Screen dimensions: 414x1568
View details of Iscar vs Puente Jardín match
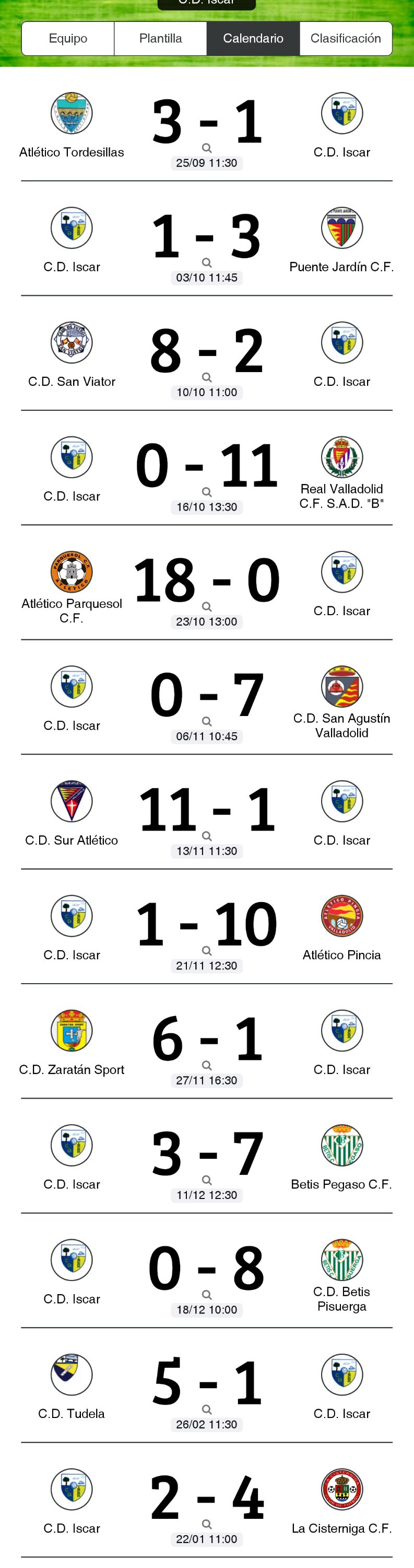[x=207, y=262]
